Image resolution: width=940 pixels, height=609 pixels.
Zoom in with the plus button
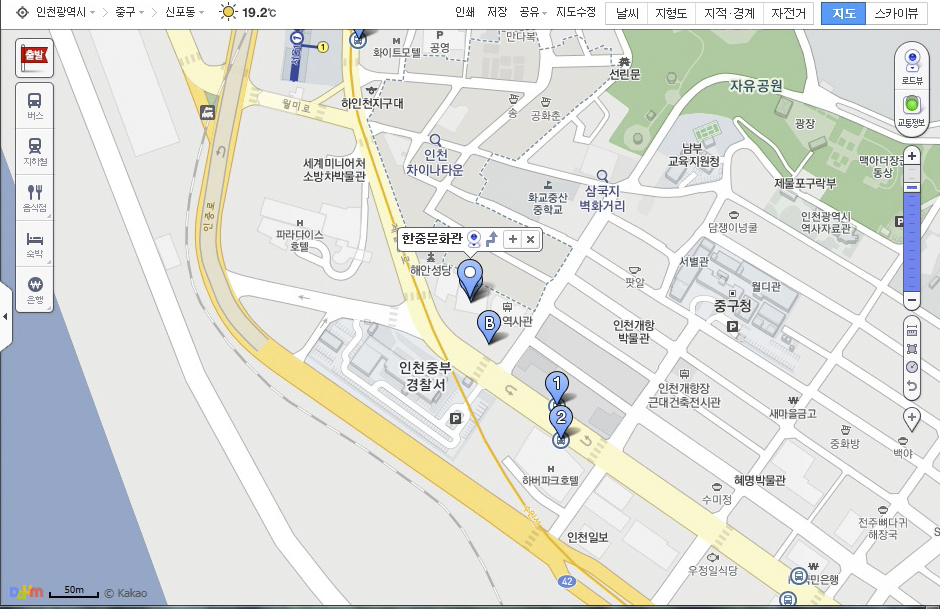point(911,157)
